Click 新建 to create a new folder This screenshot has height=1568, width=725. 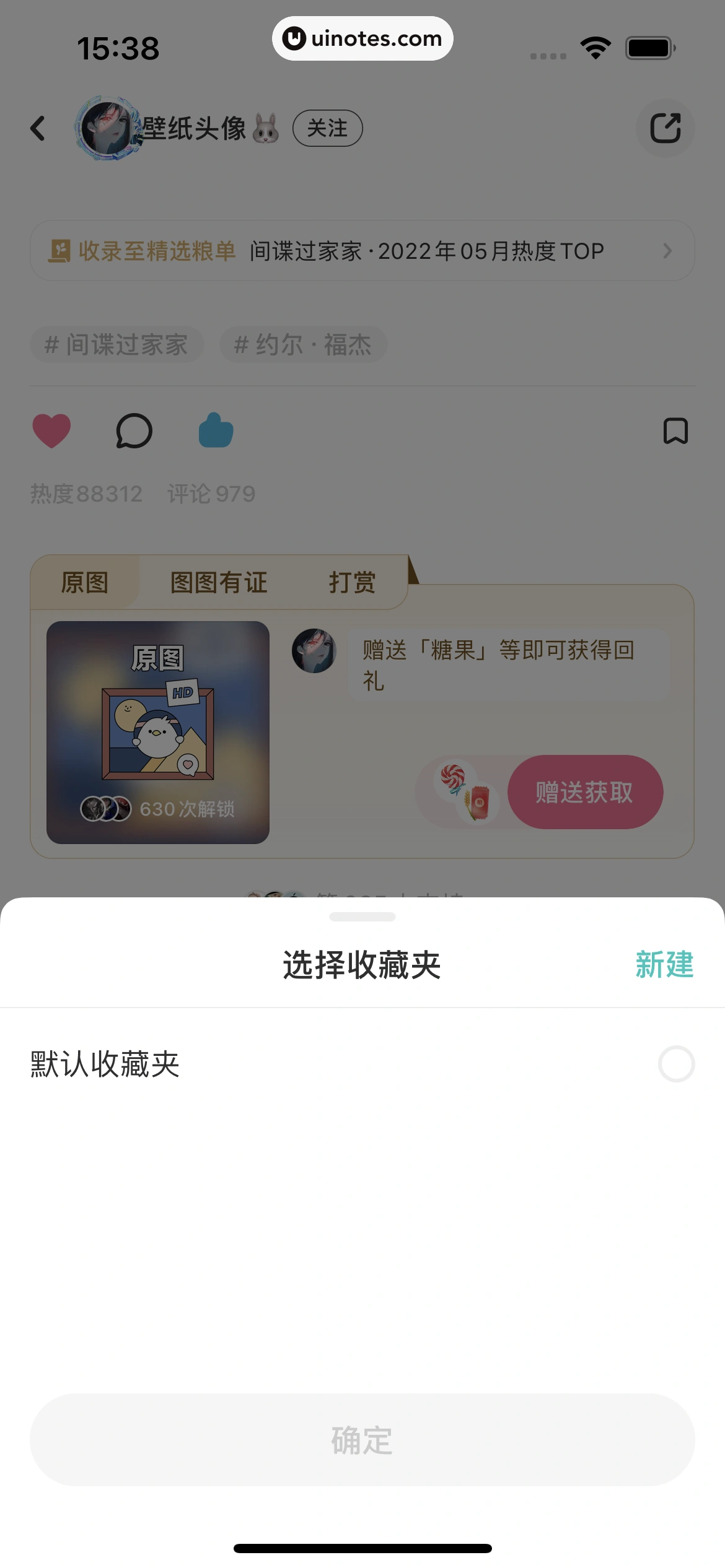pos(664,965)
